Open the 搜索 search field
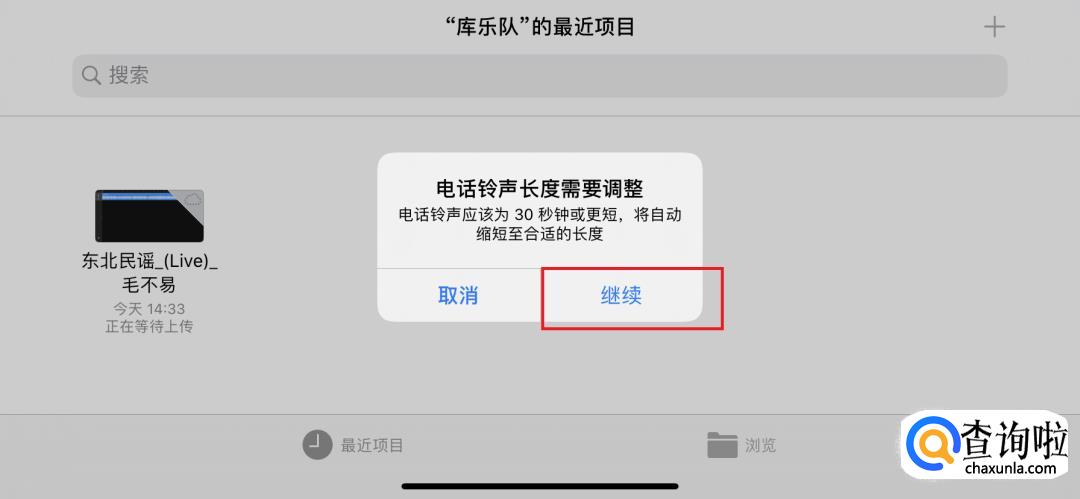Image resolution: width=1080 pixels, height=499 pixels. tap(539, 75)
